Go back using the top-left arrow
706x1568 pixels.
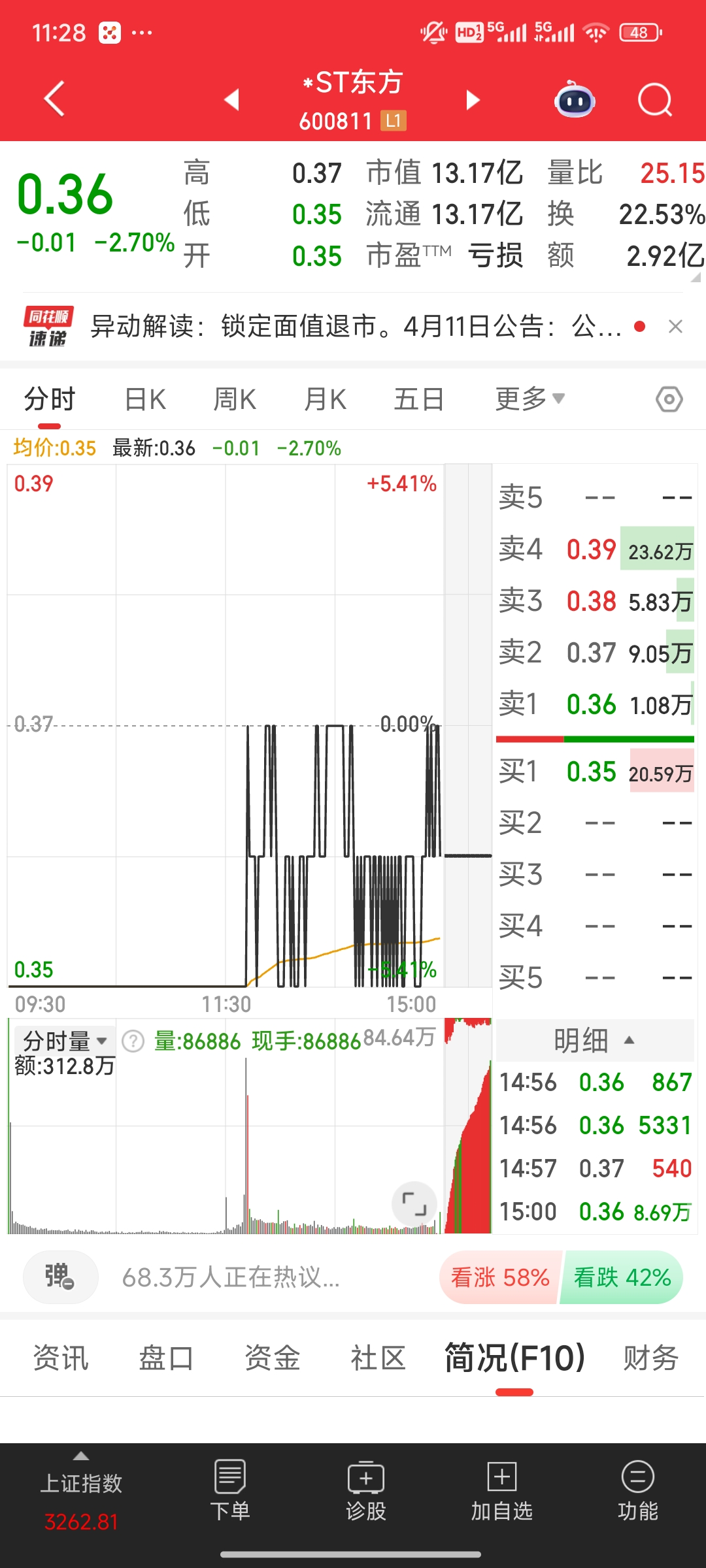pyautogui.click(x=55, y=99)
